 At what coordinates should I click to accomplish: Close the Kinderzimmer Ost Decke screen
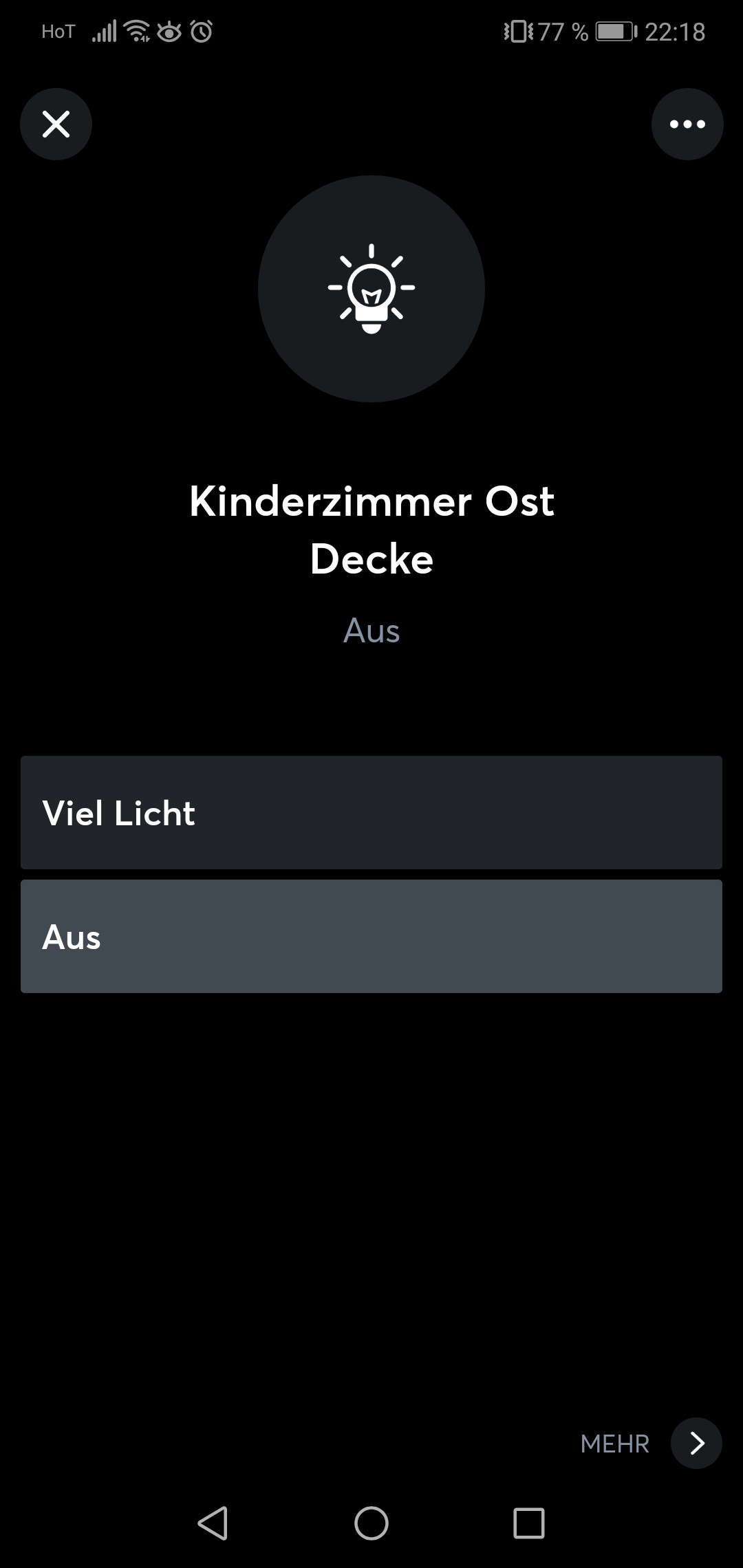pyautogui.click(x=56, y=124)
